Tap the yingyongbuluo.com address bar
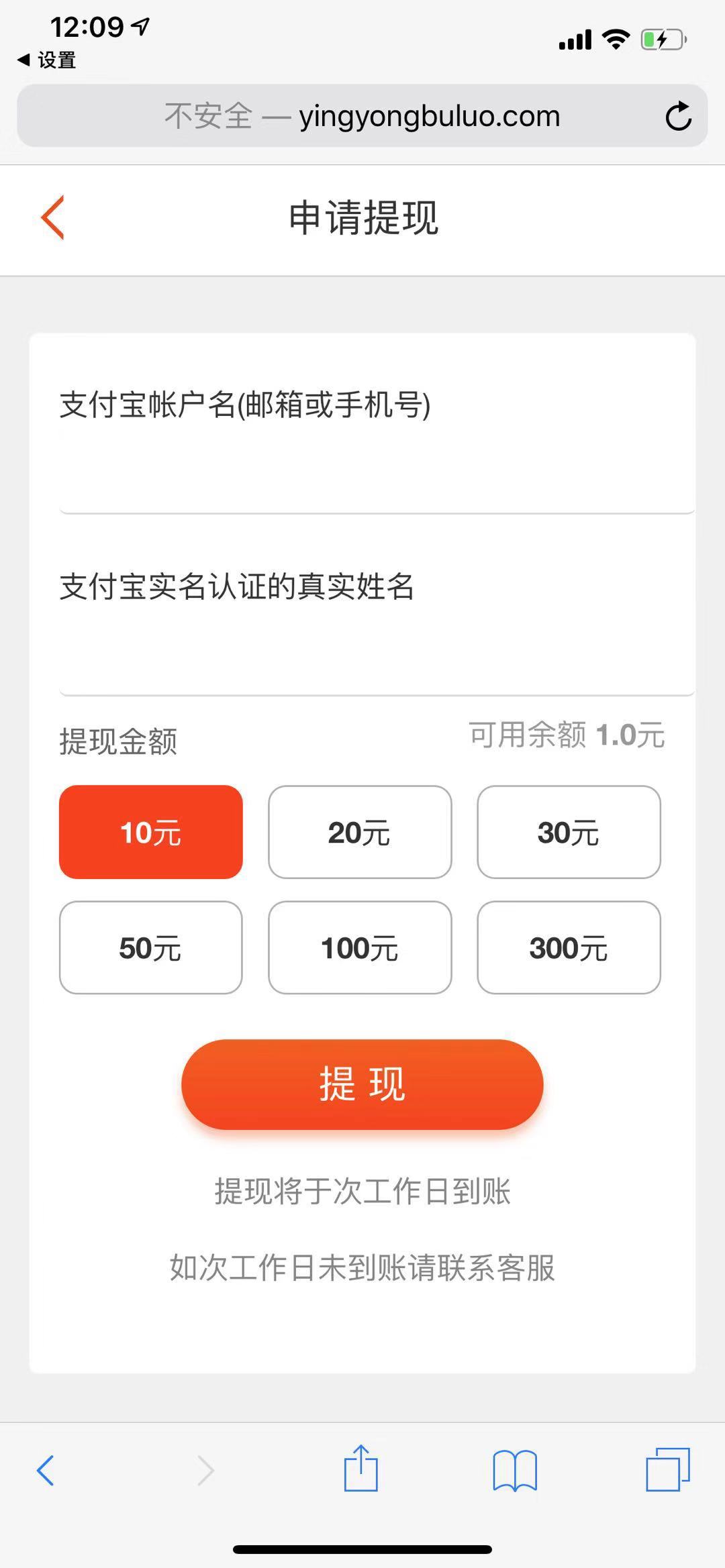The width and height of the screenshot is (725, 1568). (362, 115)
